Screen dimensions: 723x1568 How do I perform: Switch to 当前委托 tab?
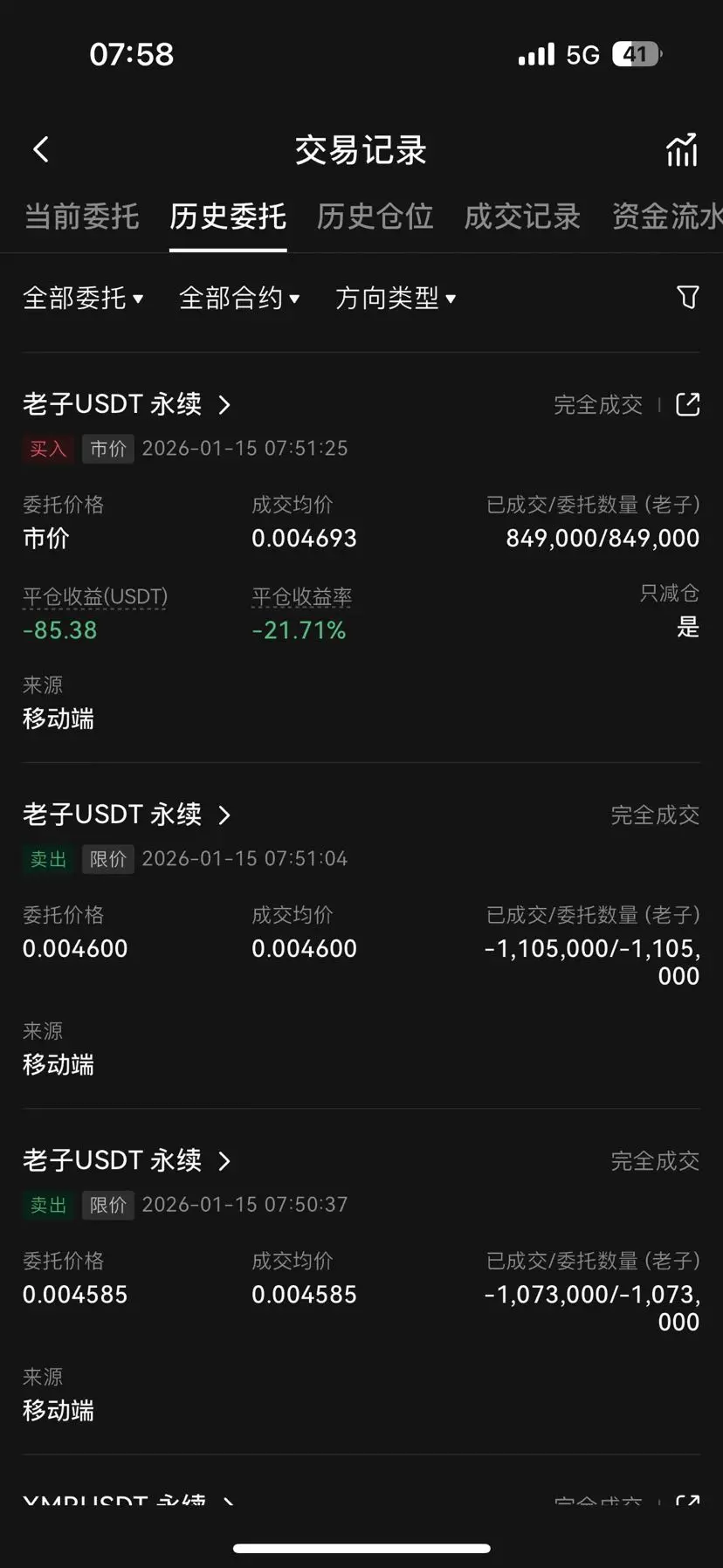tap(81, 216)
